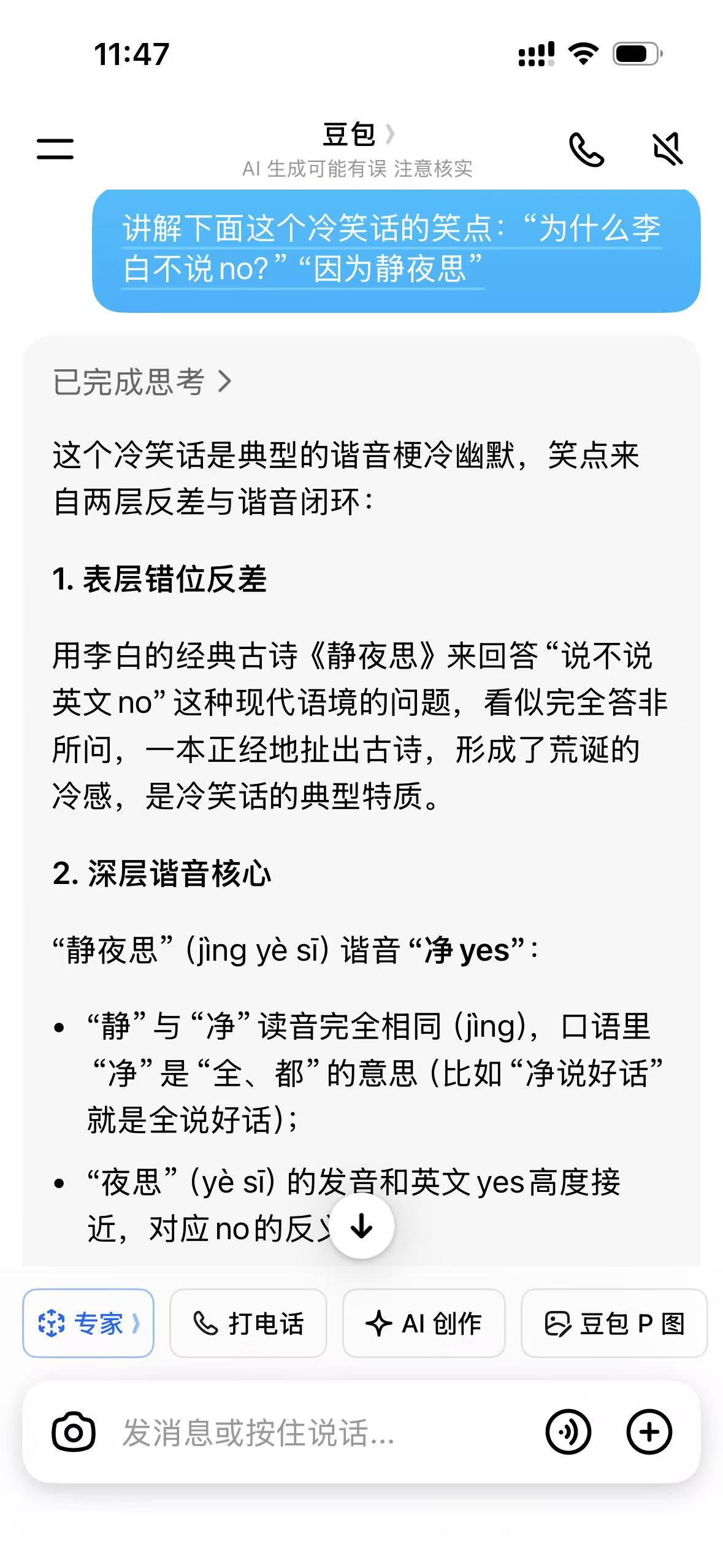Open the hamburger menu drawer
This screenshot has width=723, height=1568.
pos(55,148)
